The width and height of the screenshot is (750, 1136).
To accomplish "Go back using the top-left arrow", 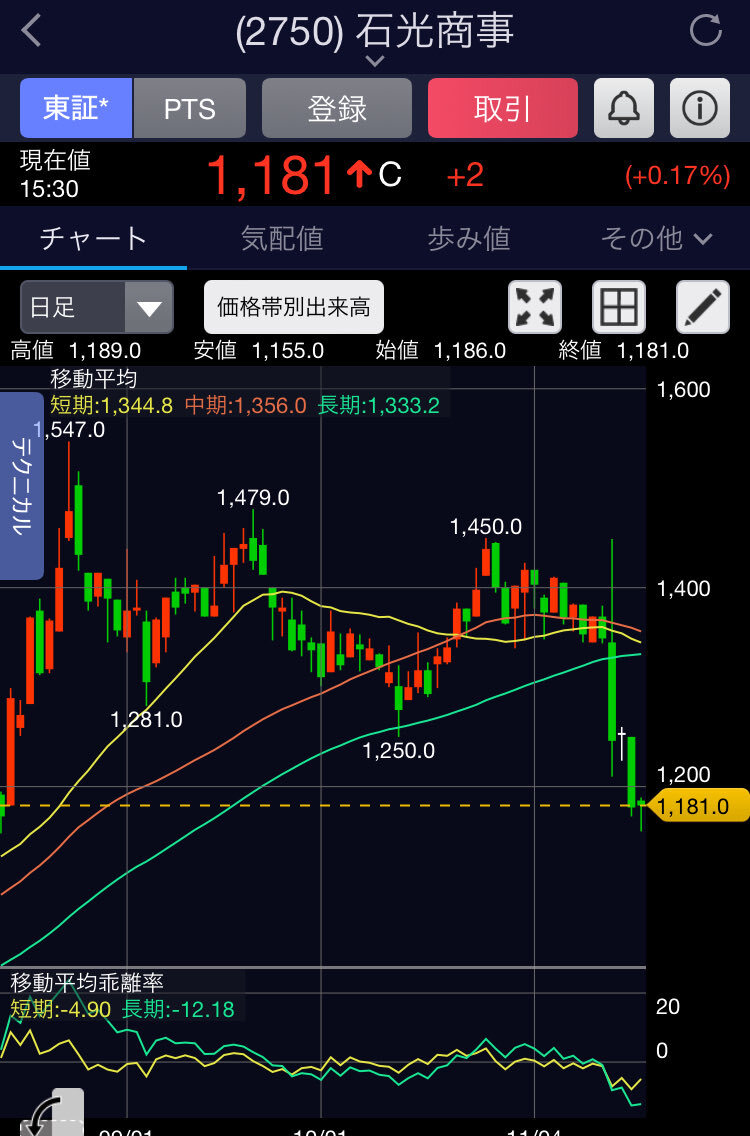I will click(31, 31).
